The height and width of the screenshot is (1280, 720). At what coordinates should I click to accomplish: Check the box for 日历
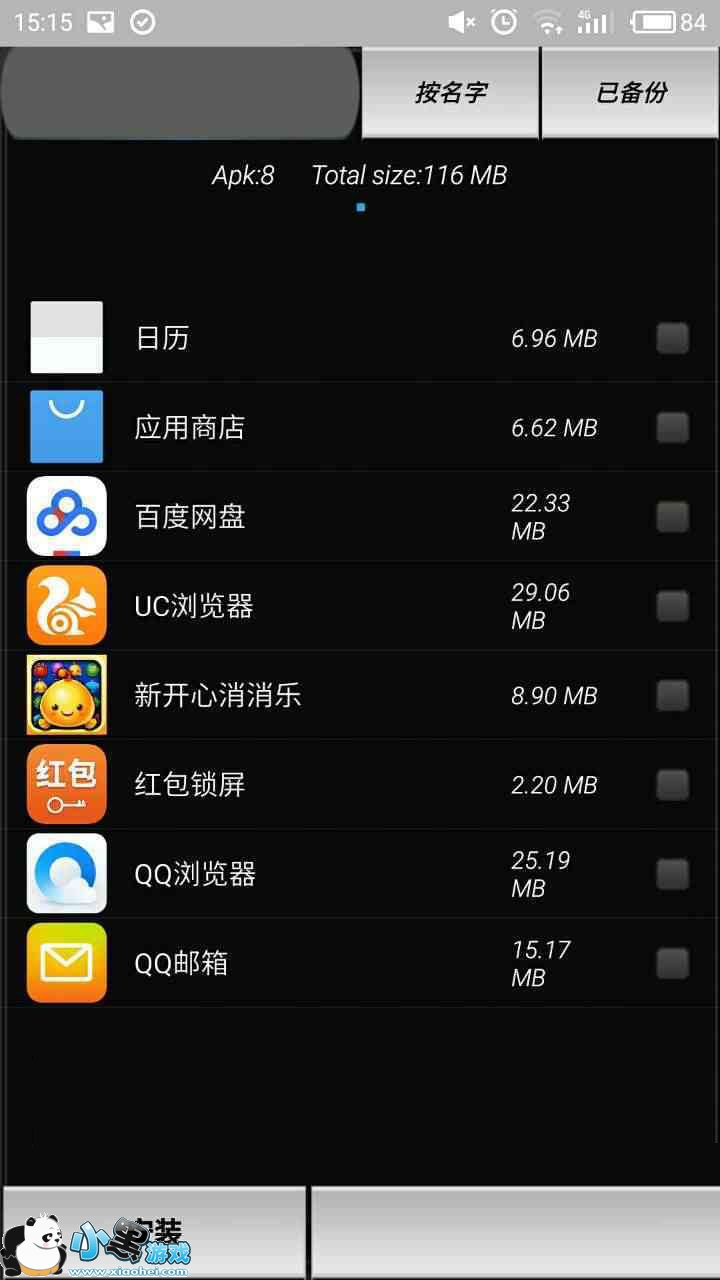tap(672, 338)
